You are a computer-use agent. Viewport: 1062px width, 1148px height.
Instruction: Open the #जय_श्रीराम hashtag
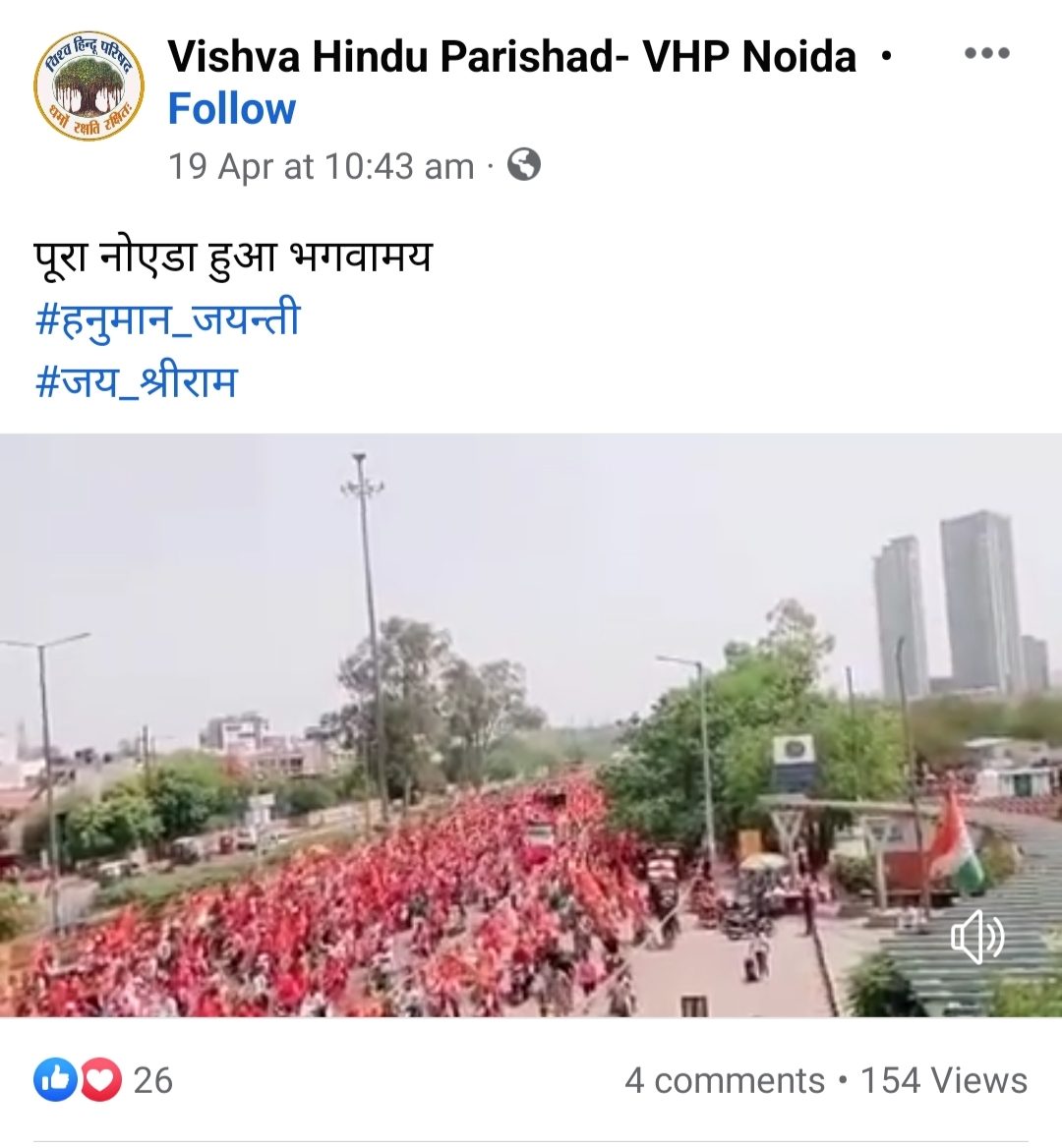coord(136,381)
